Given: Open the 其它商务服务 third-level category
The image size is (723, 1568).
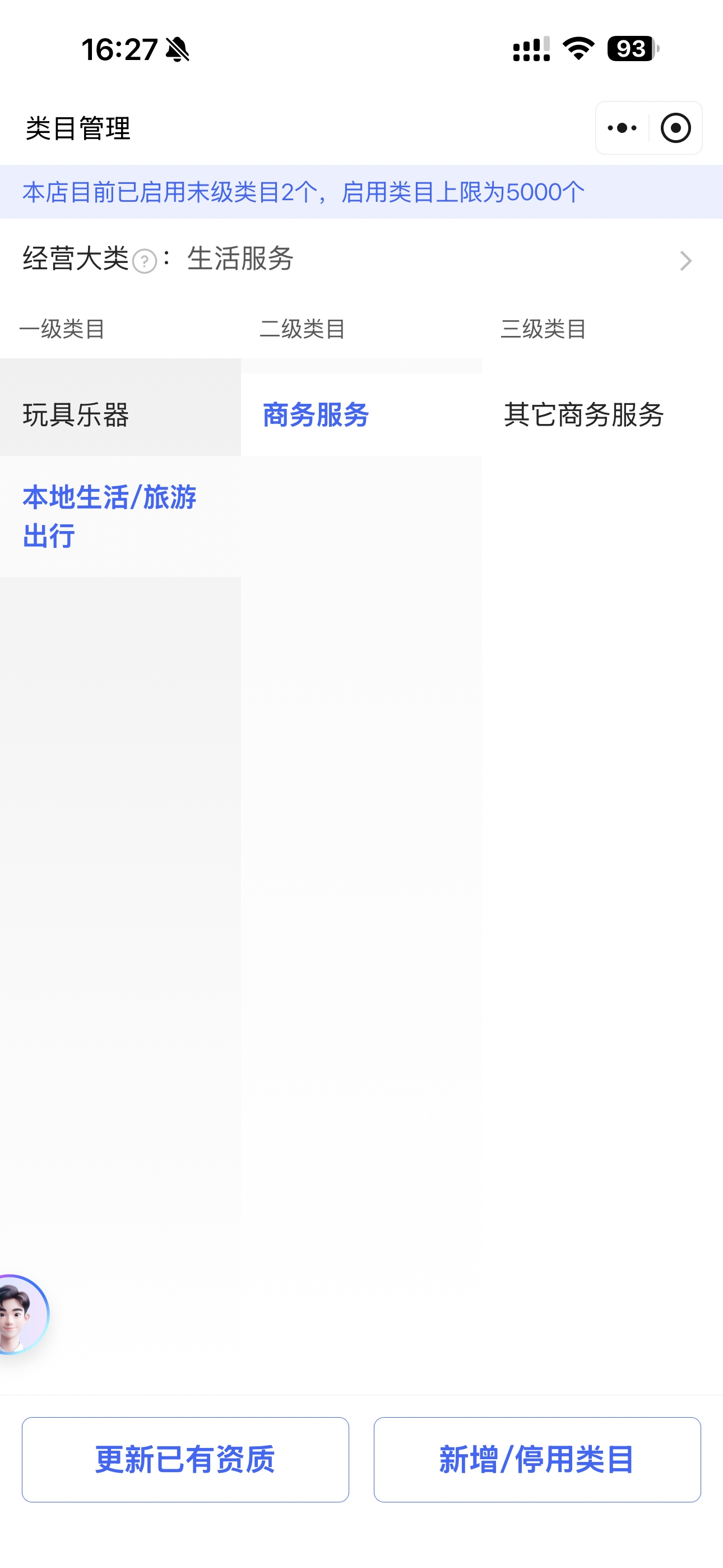Looking at the screenshot, I should (601, 414).
